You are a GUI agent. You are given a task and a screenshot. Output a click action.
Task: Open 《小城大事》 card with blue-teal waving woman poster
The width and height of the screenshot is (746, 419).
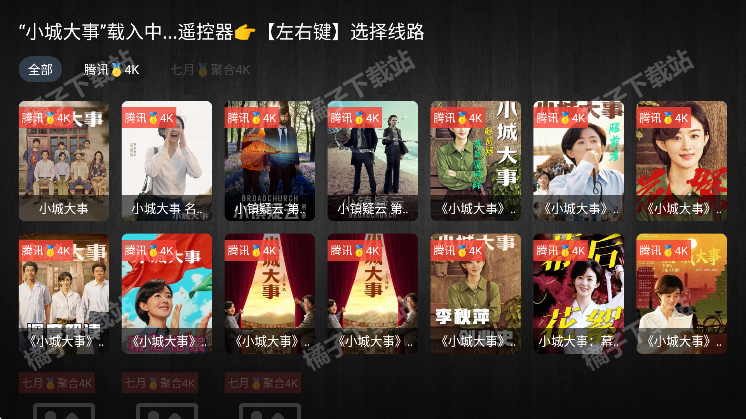[166, 293]
